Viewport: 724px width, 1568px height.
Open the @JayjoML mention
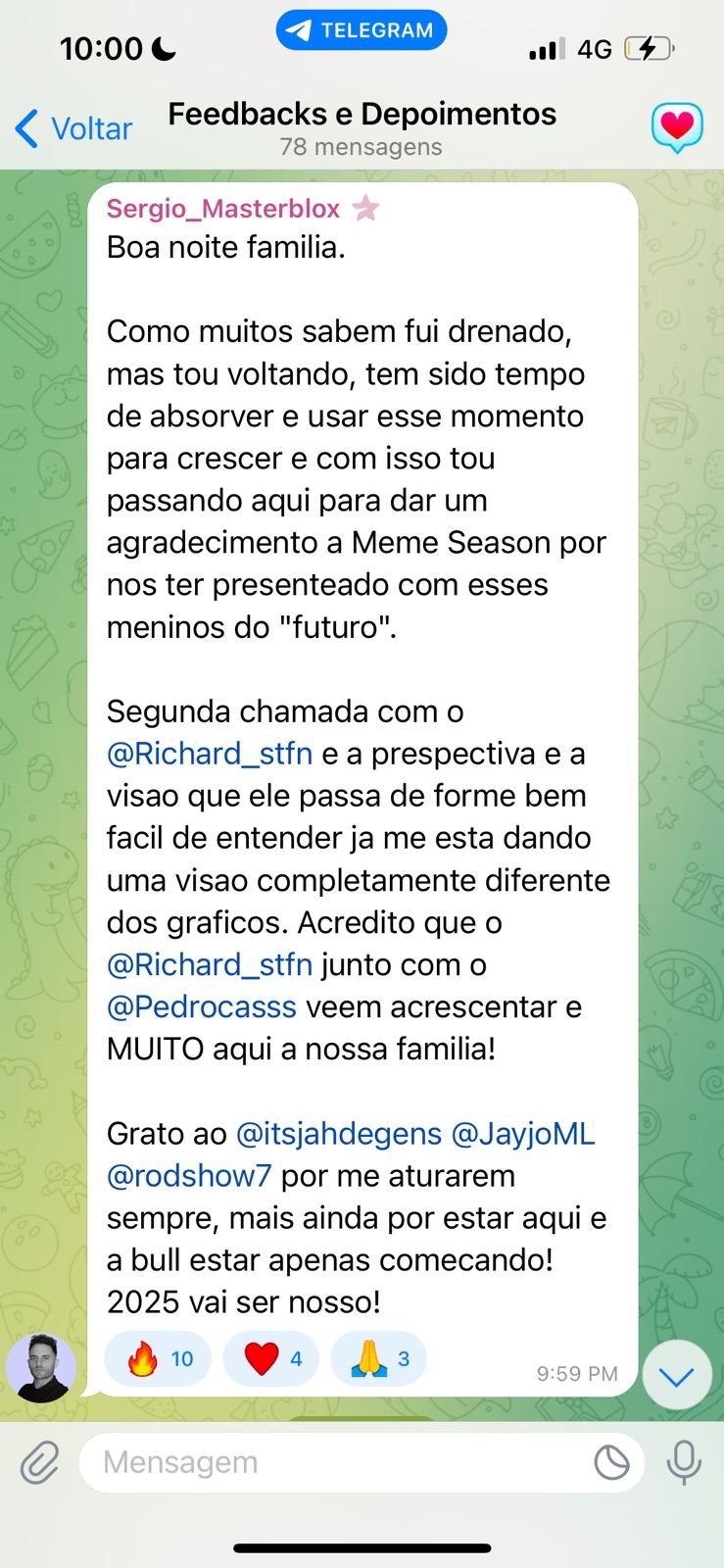click(x=523, y=1133)
